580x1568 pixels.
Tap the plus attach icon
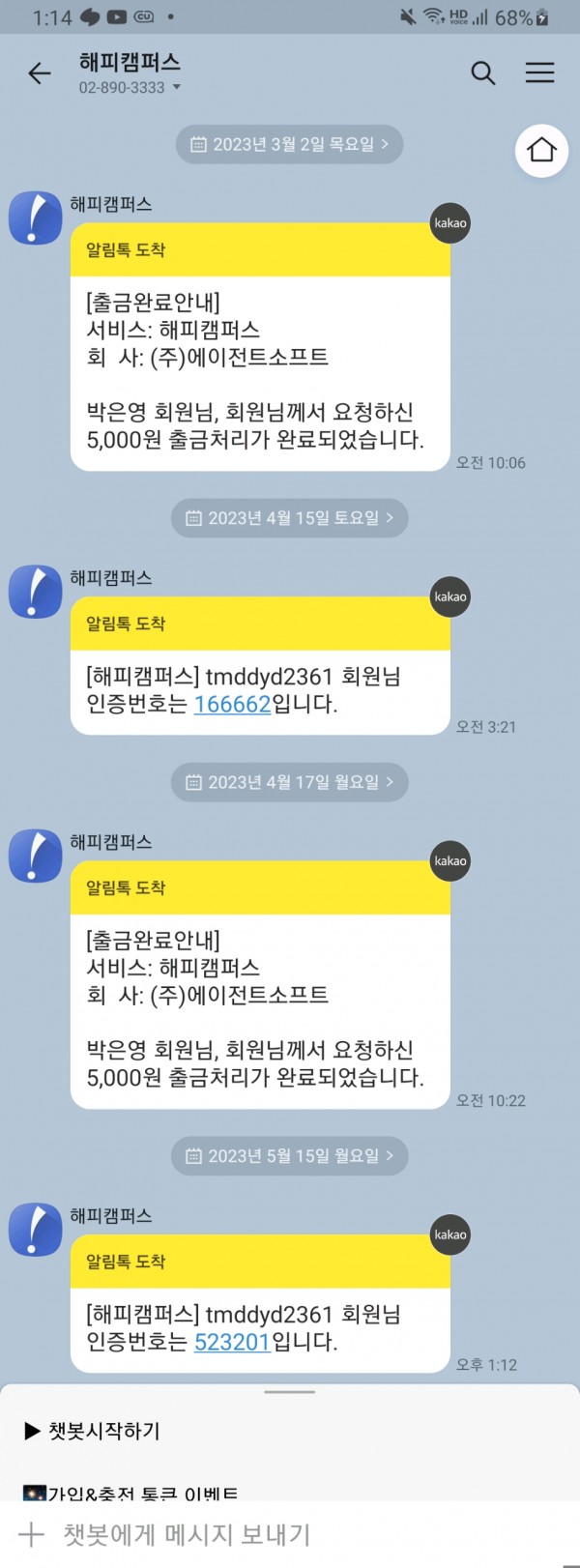32,1534
